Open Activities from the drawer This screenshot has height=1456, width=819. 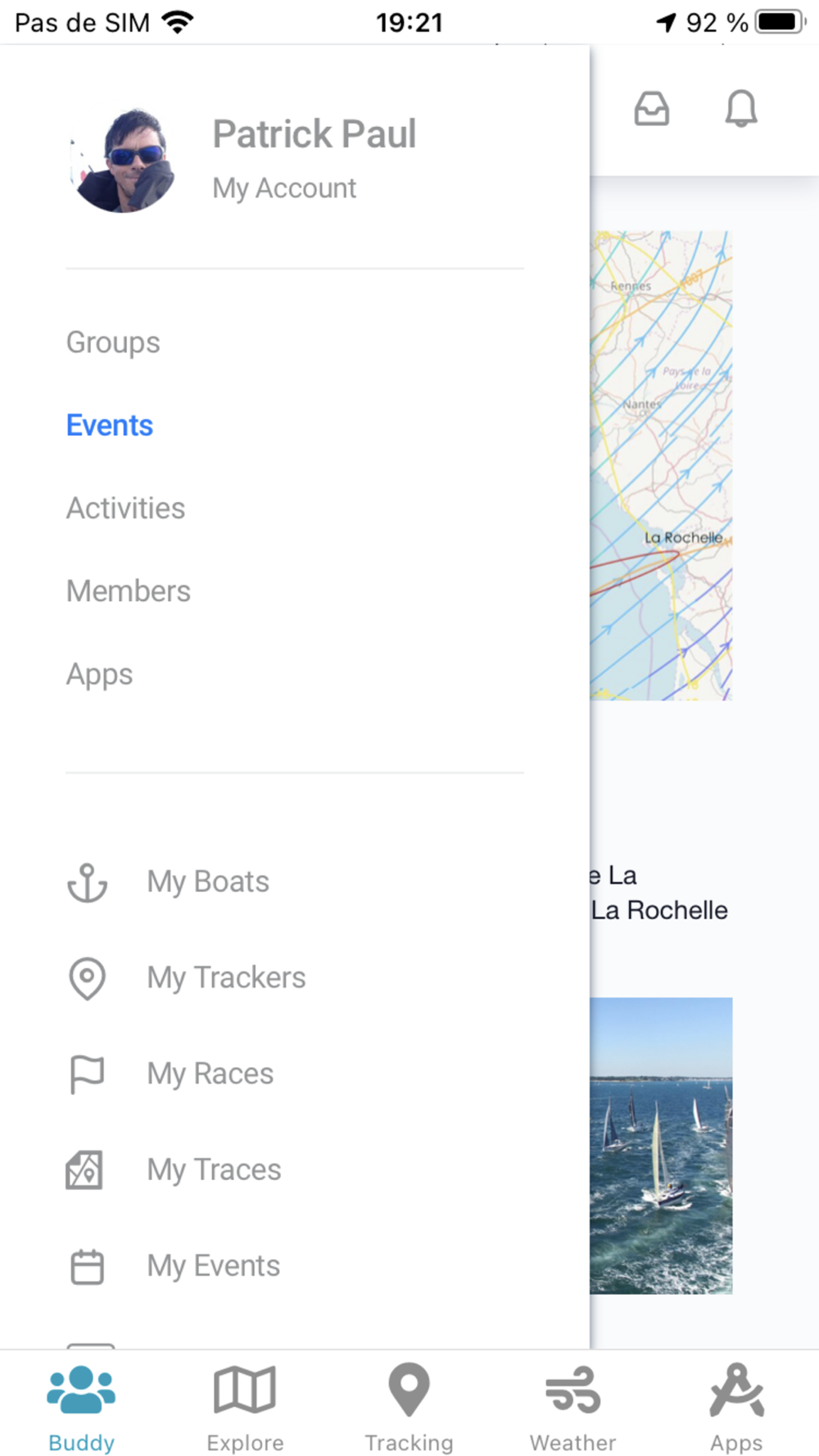[126, 509]
